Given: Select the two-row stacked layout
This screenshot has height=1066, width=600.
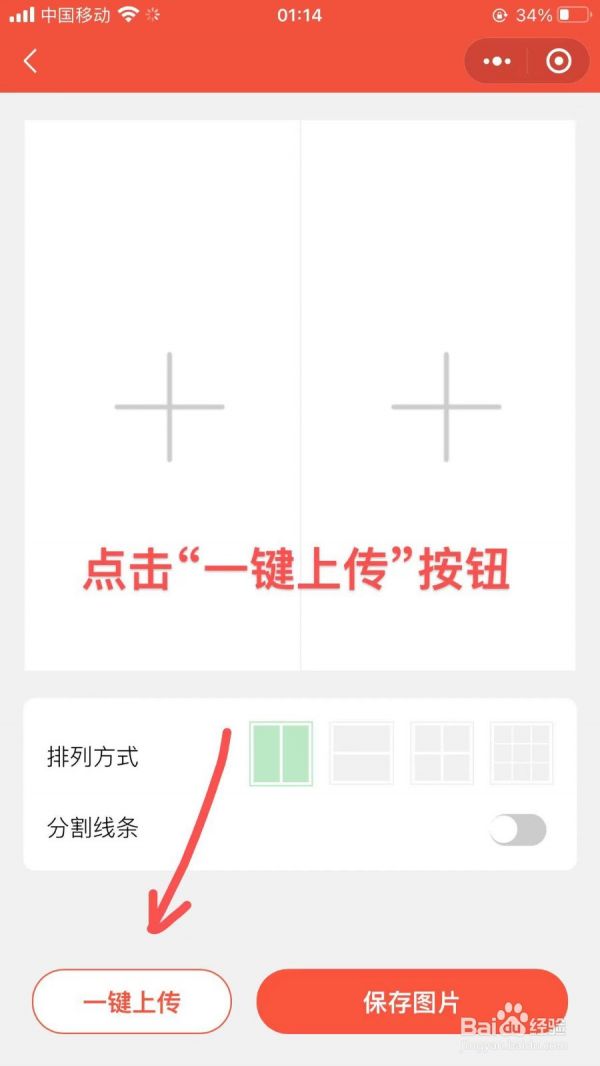Looking at the screenshot, I should tap(362, 753).
